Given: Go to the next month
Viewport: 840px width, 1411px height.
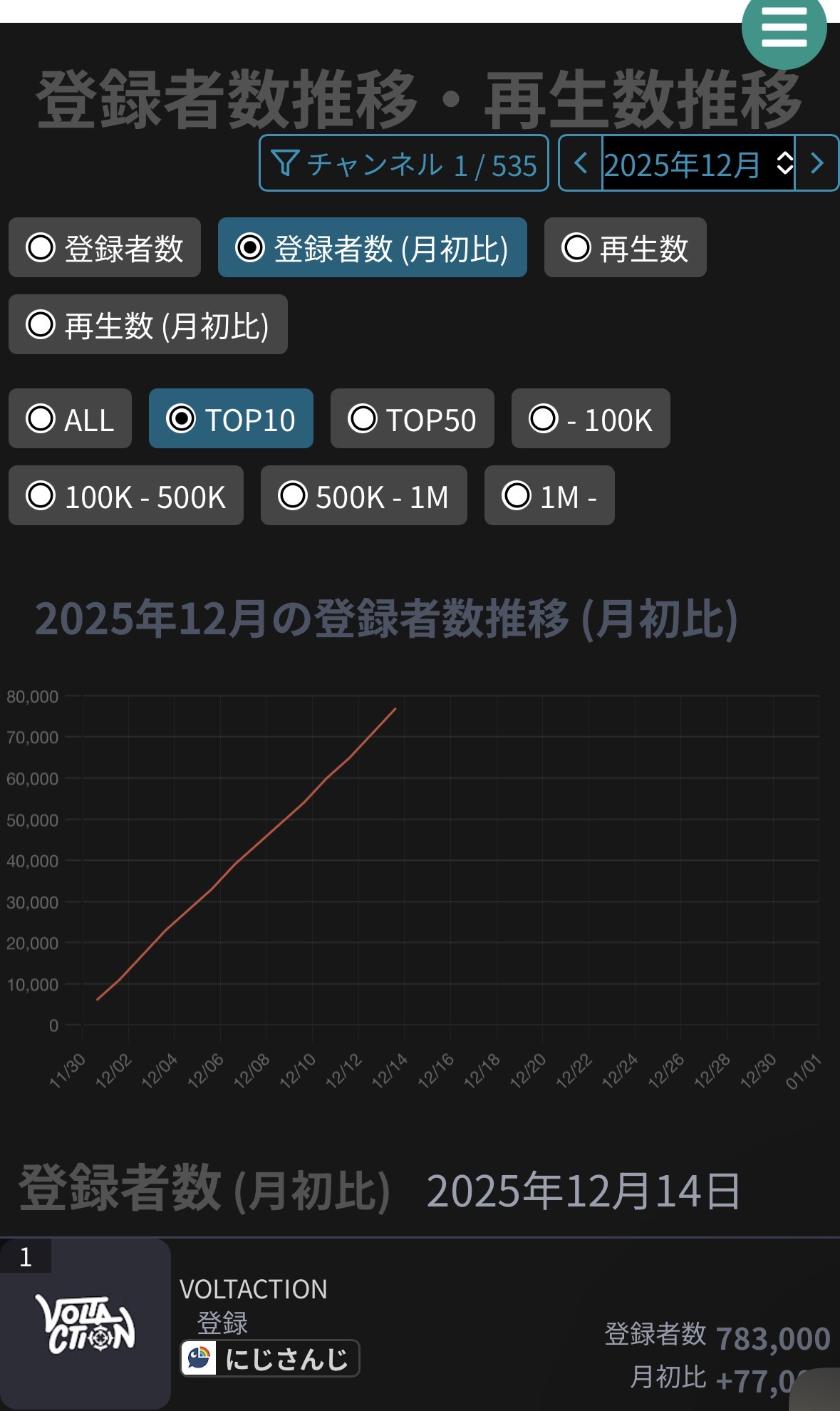Looking at the screenshot, I should click(816, 163).
